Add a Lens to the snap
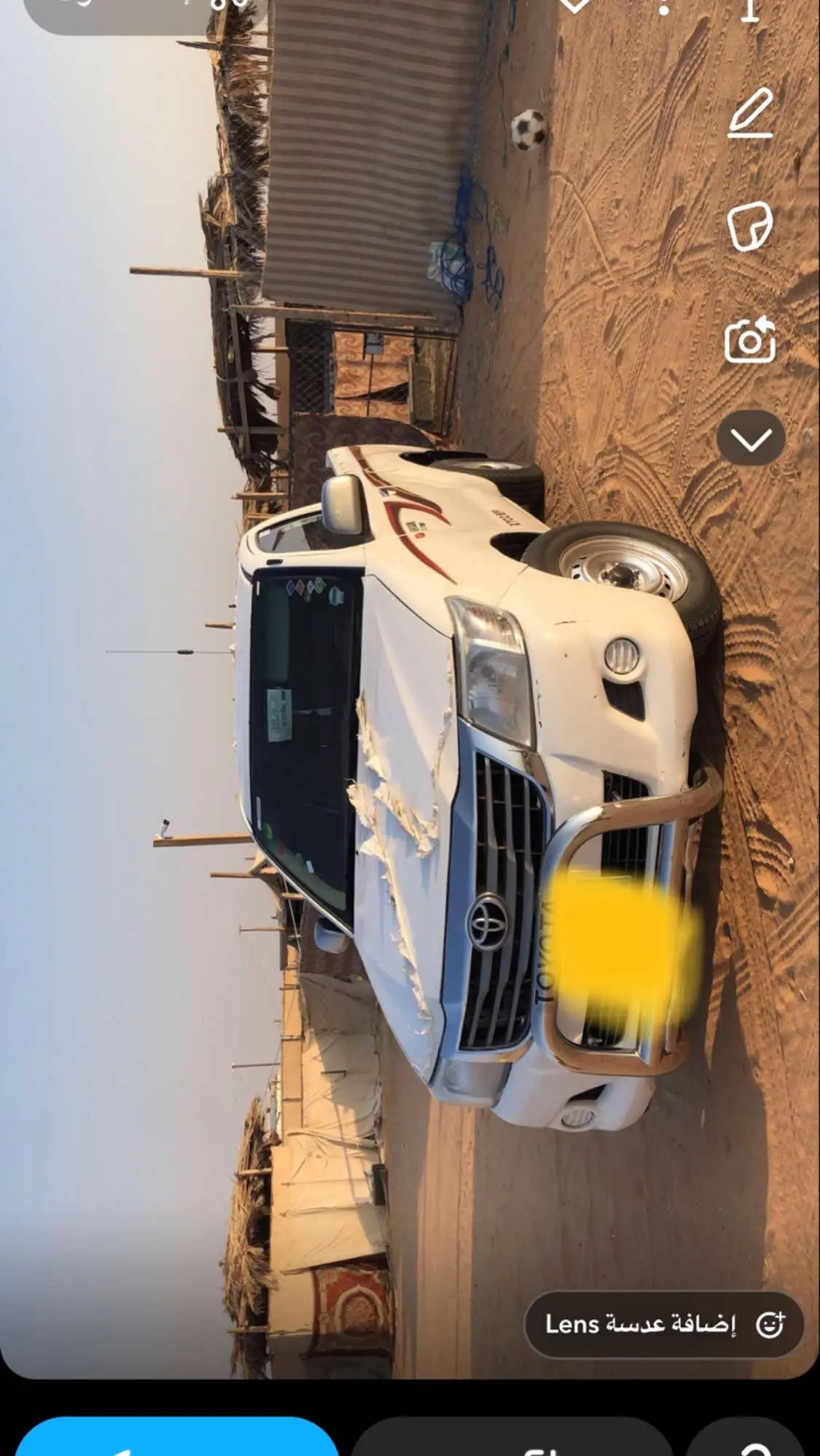The height and width of the screenshot is (1456, 820). click(x=664, y=1324)
